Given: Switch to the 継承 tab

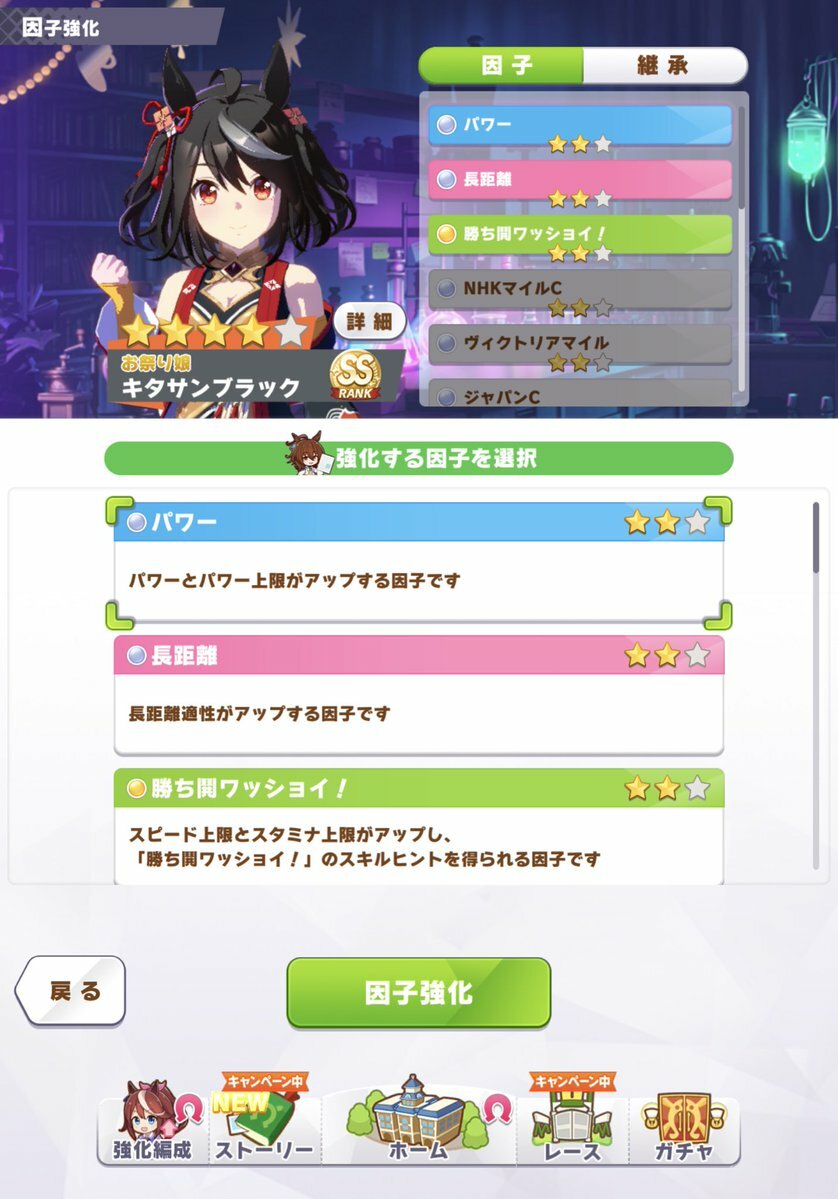Looking at the screenshot, I should point(664,66).
